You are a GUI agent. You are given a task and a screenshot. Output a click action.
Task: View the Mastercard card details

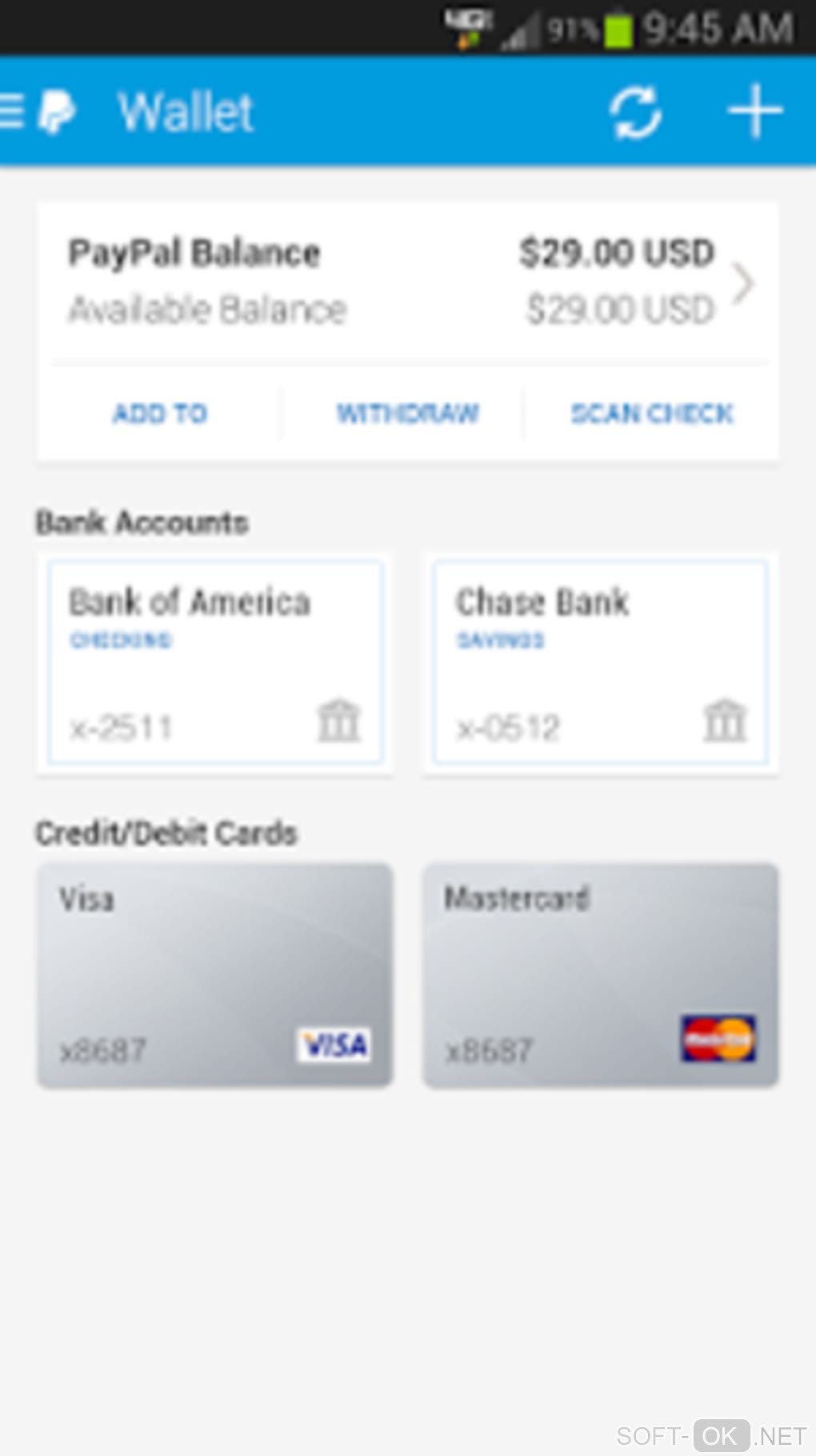tap(600, 975)
